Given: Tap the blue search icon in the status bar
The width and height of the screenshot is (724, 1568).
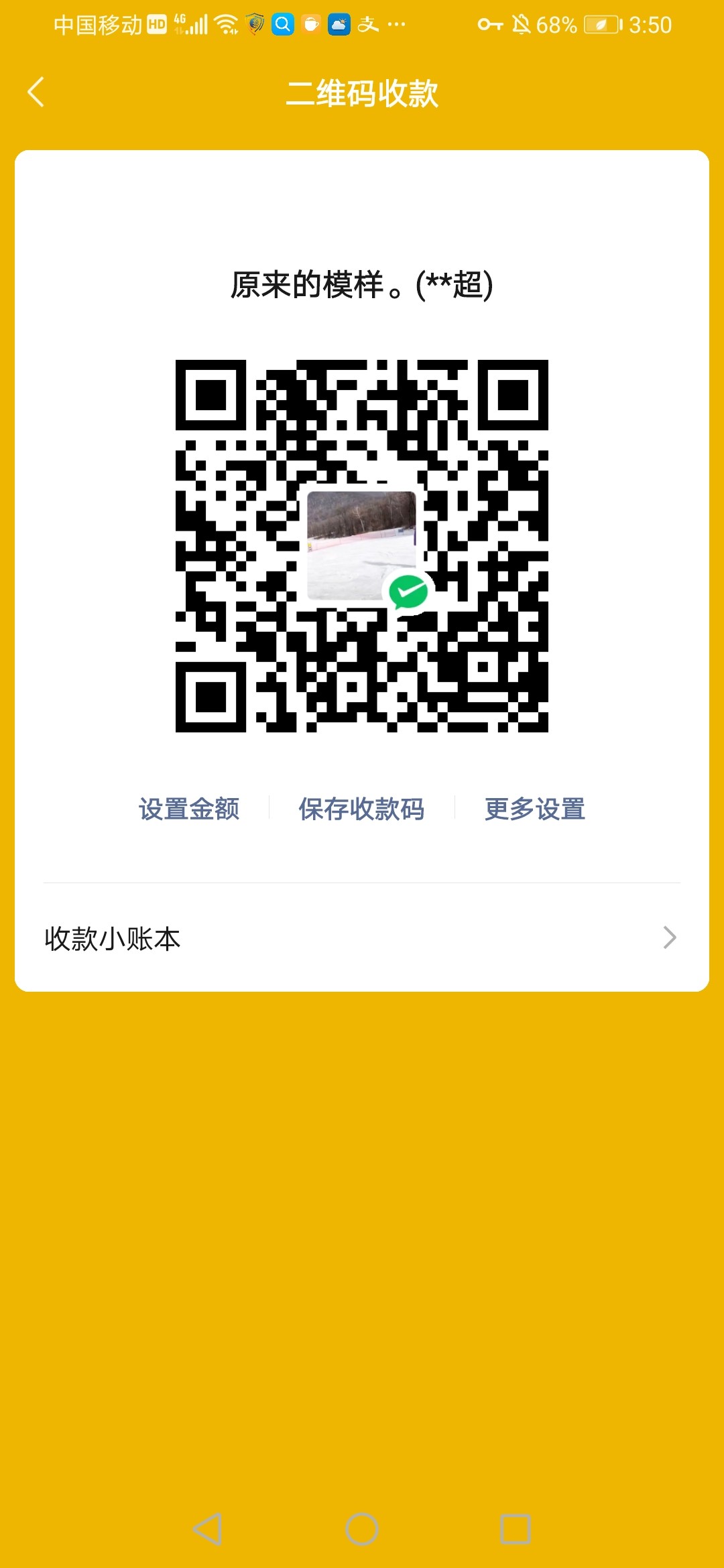Looking at the screenshot, I should coord(282,24).
